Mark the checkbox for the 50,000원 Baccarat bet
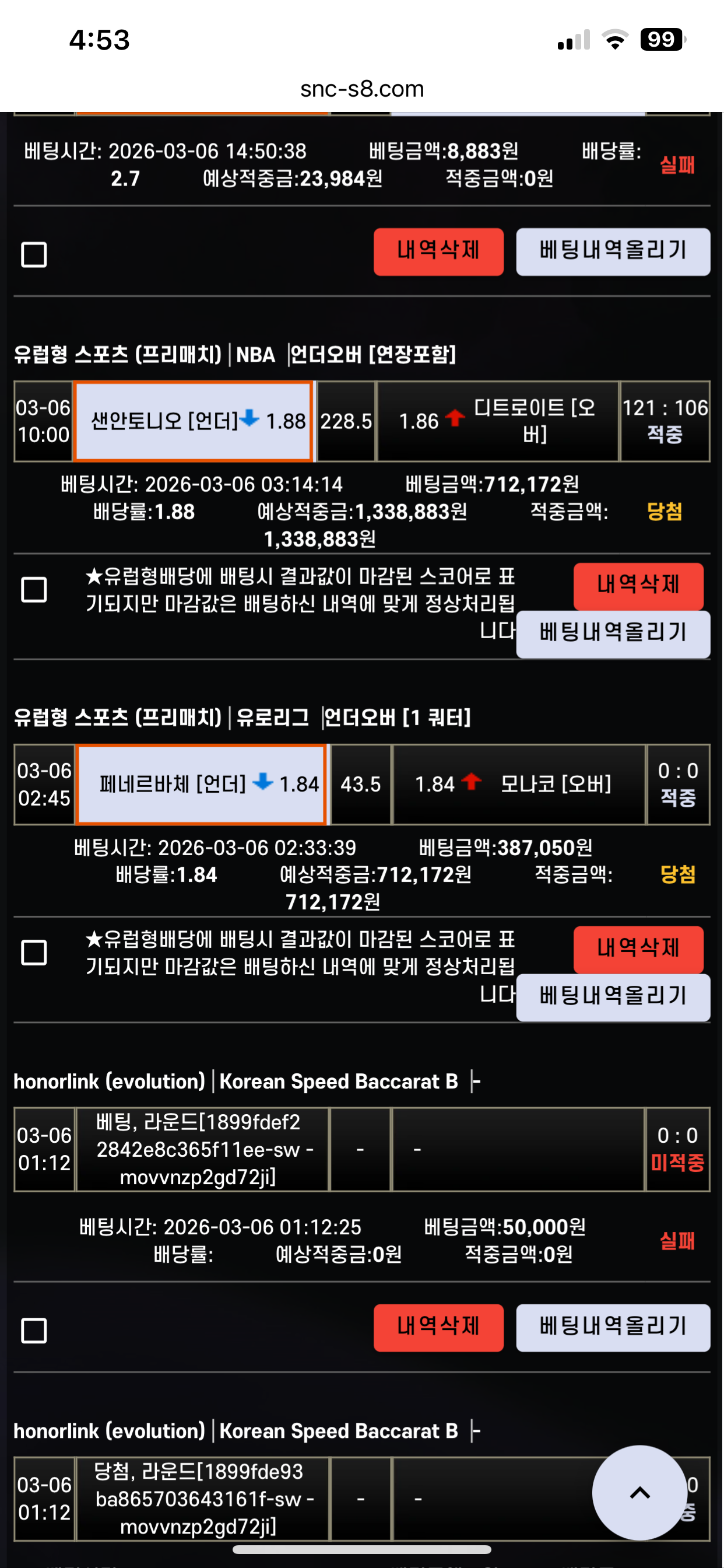 pos(34,1331)
